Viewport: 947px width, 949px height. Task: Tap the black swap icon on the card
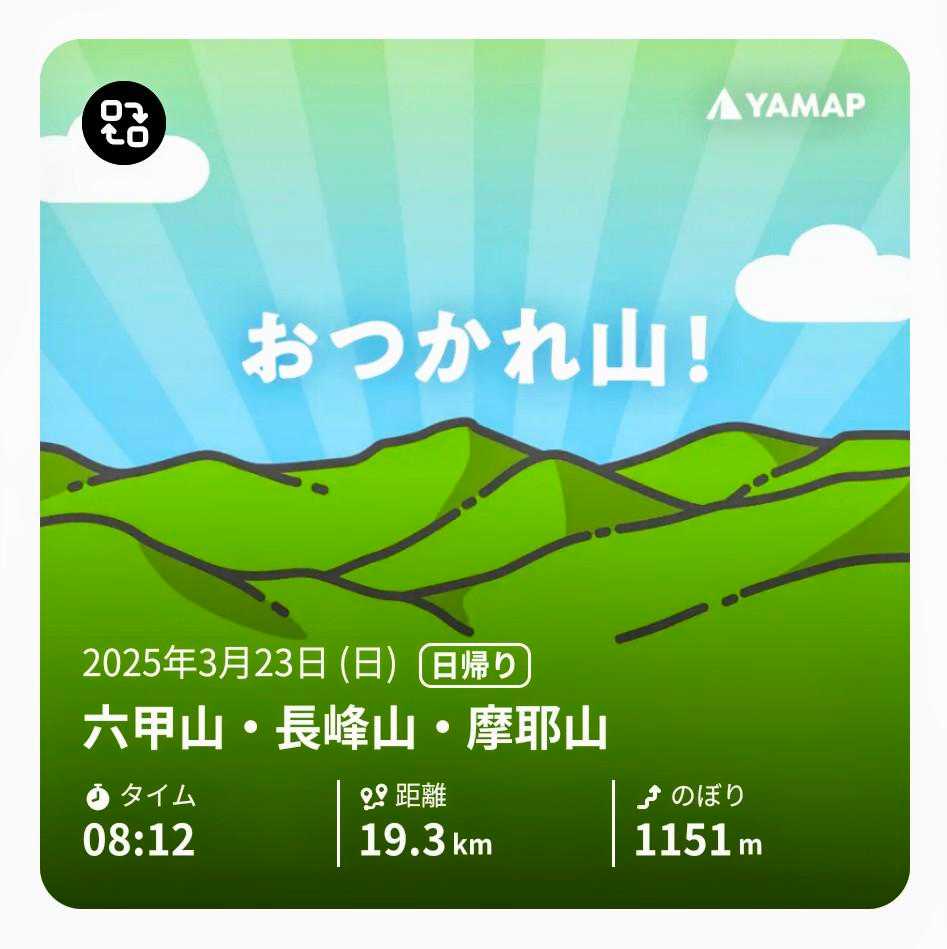(124, 123)
